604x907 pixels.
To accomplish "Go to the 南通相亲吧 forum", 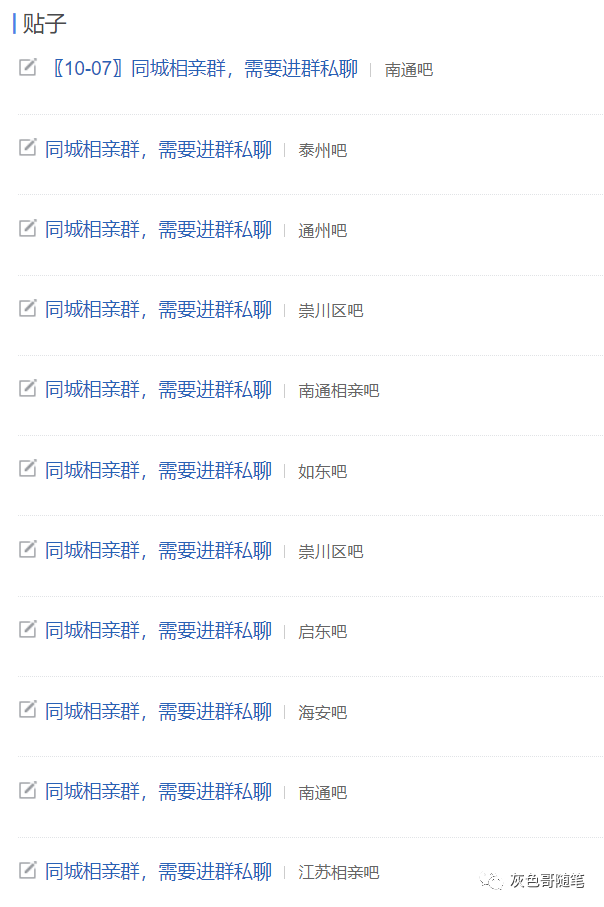I will [338, 391].
